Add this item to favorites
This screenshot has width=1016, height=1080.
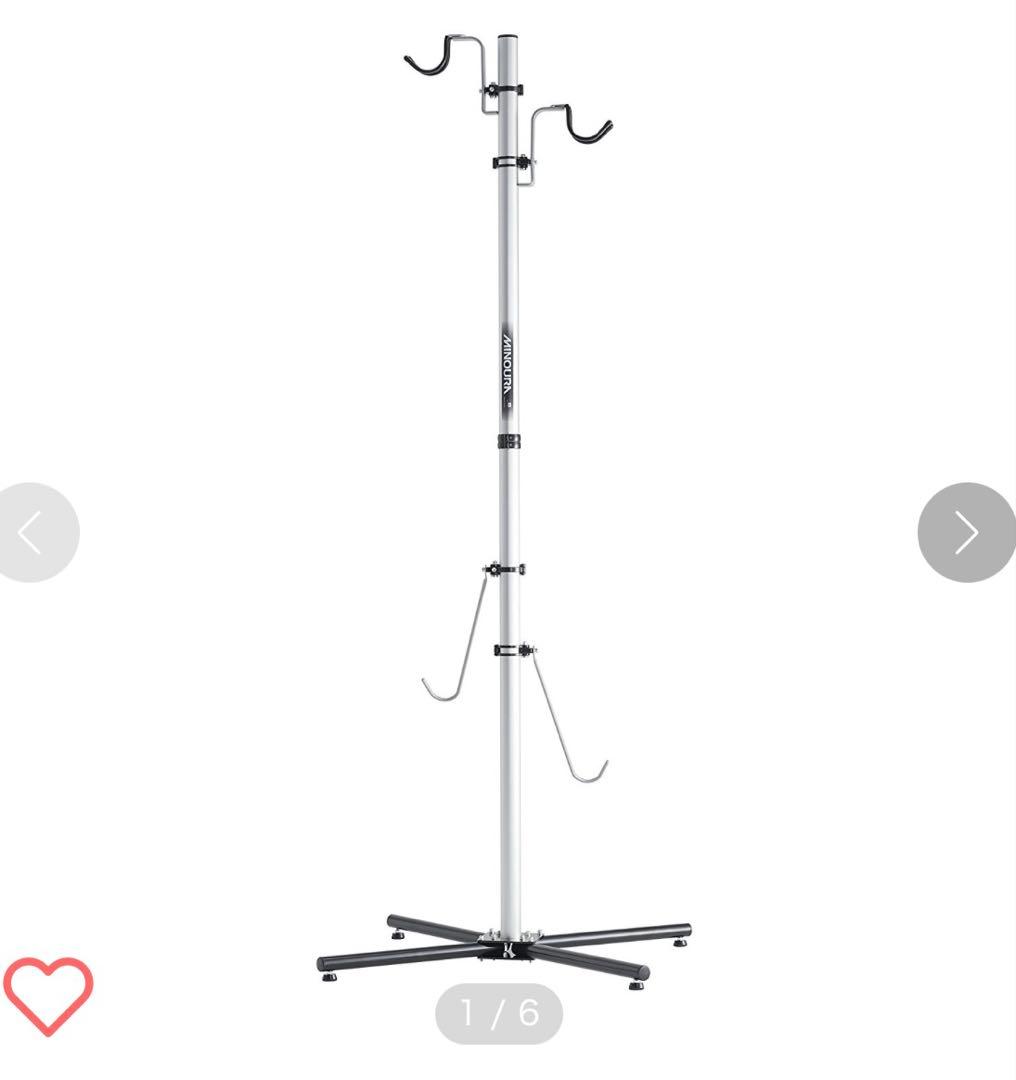48,995
